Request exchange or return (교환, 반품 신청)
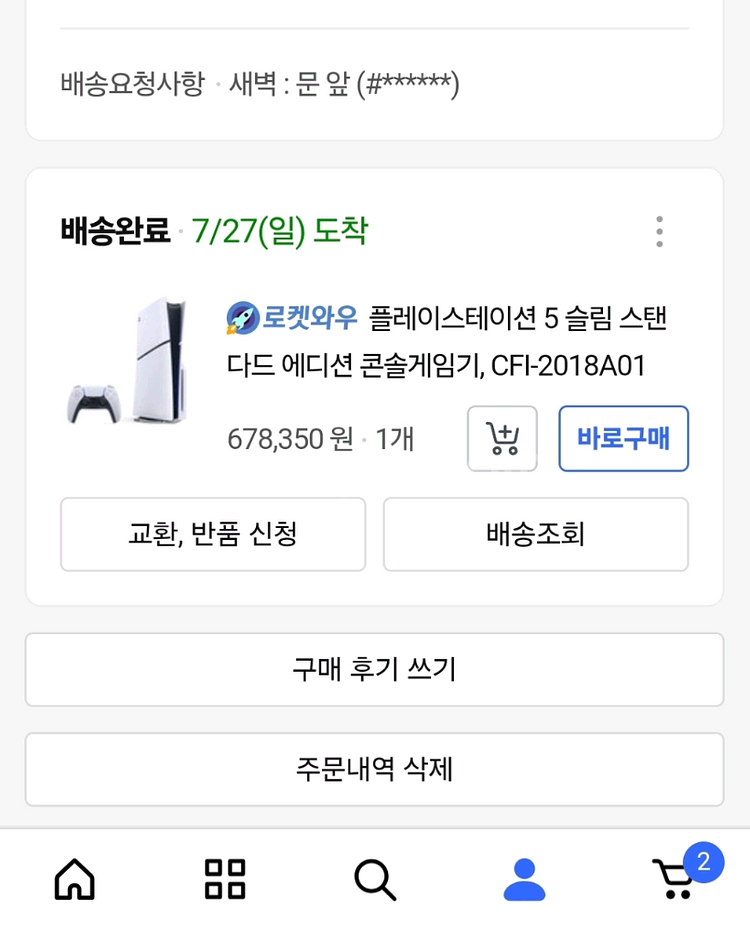The height and width of the screenshot is (938, 750). [x=213, y=534]
